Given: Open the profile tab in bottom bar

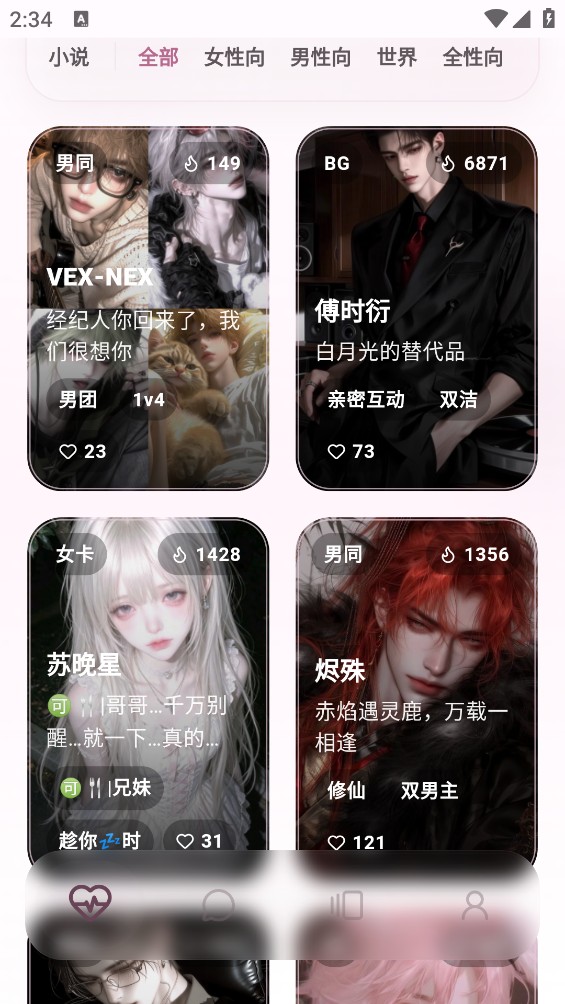Looking at the screenshot, I should (475, 905).
